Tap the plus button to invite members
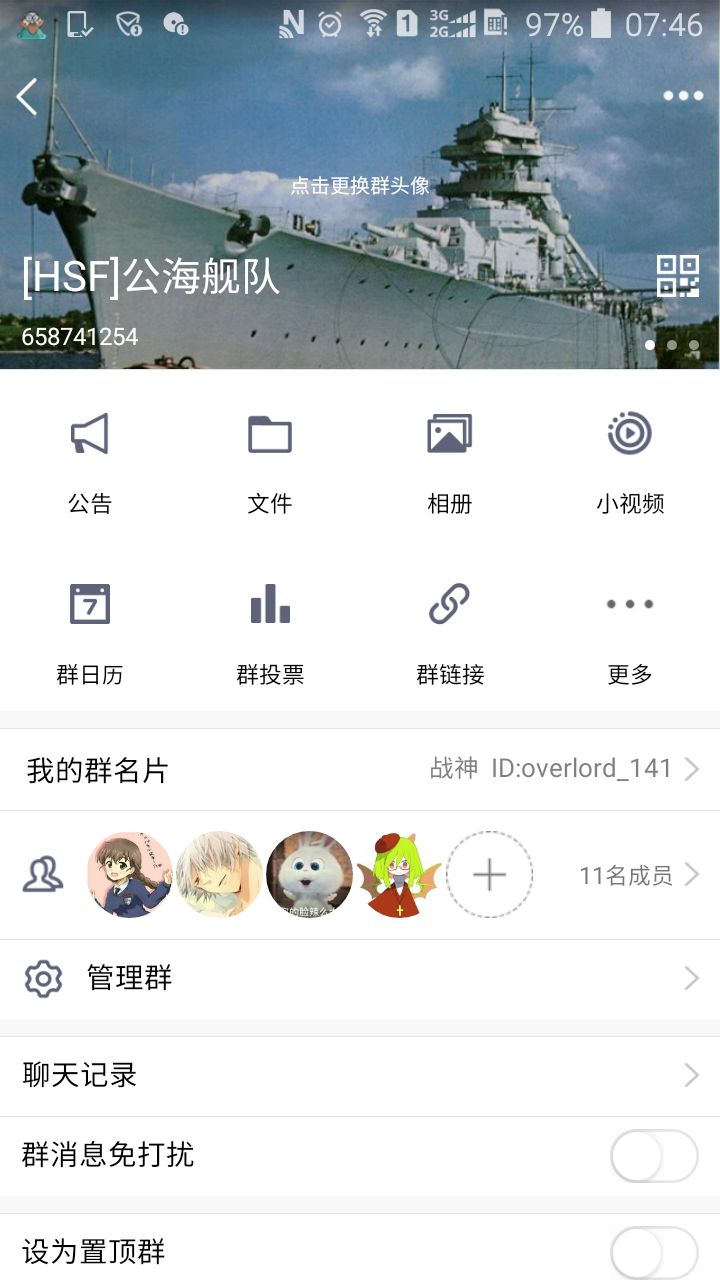720x1280 pixels. point(489,874)
